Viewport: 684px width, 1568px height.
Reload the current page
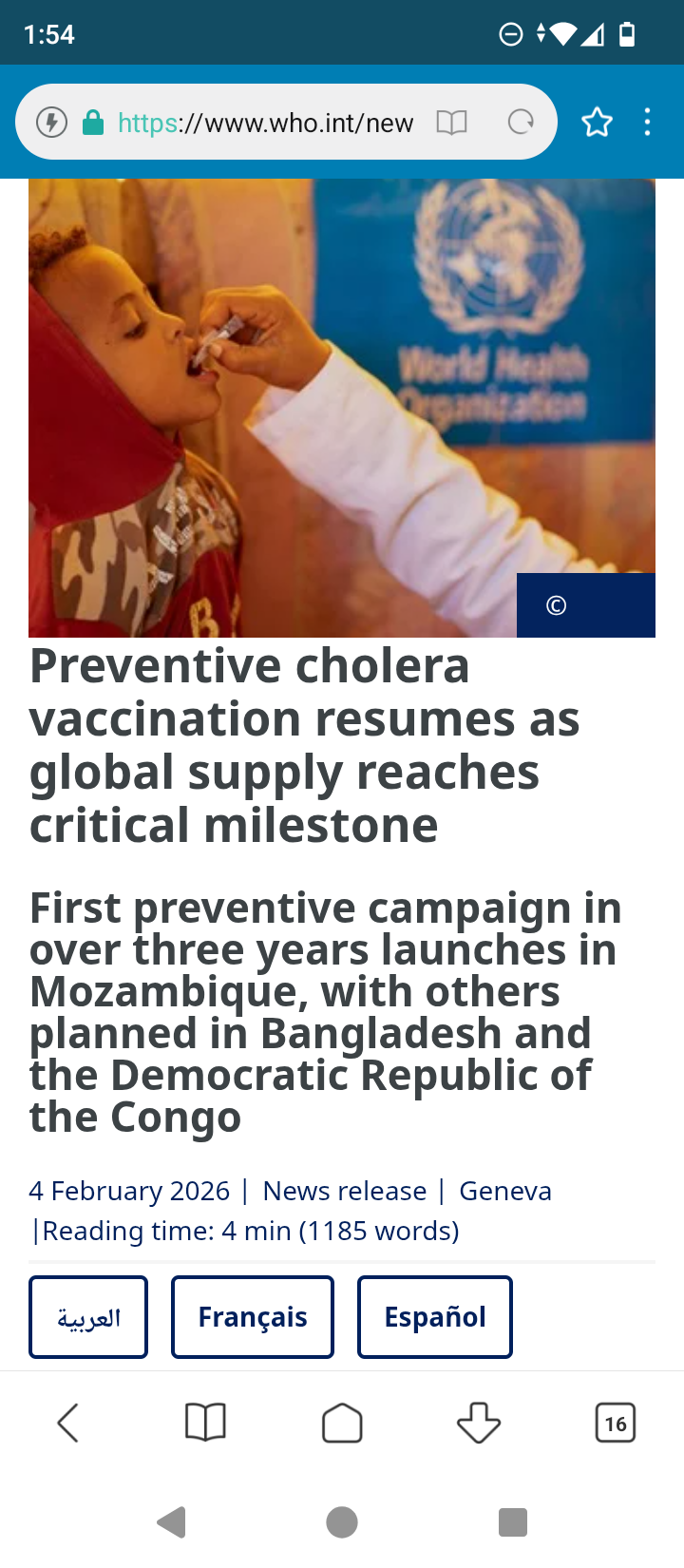click(x=521, y=123)
